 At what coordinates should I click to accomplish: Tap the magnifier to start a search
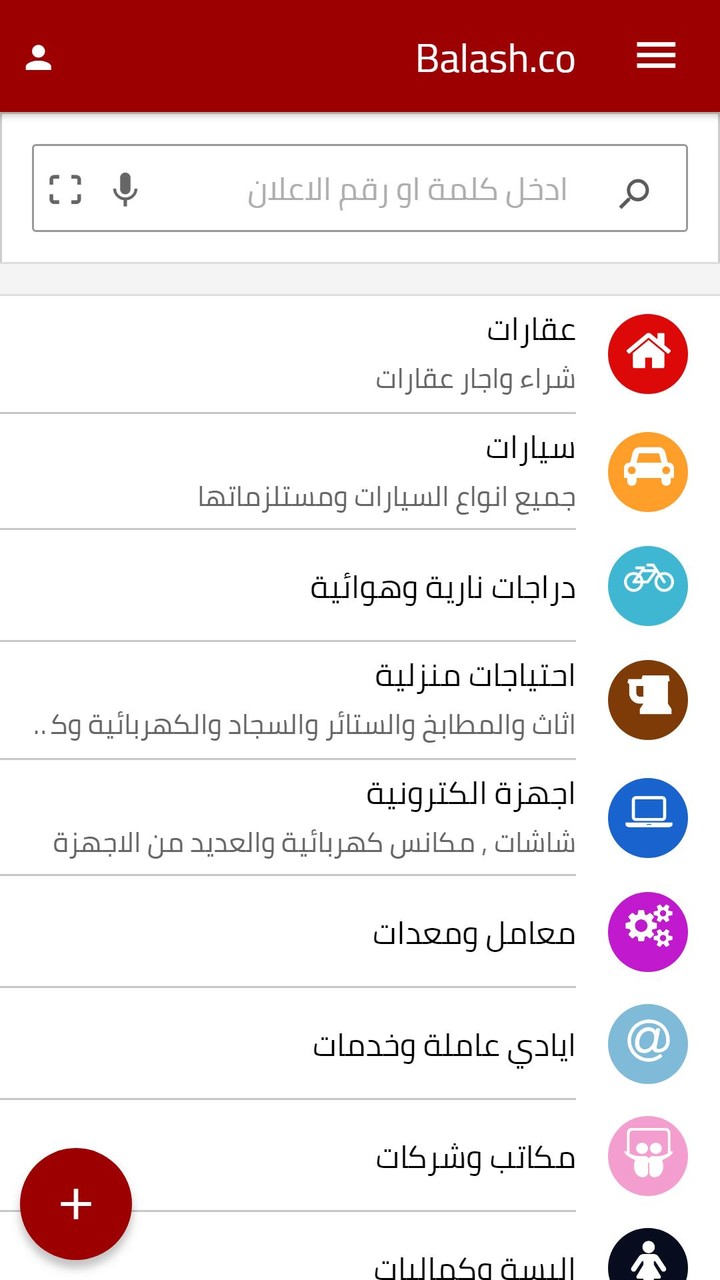(x=634, y=189)
